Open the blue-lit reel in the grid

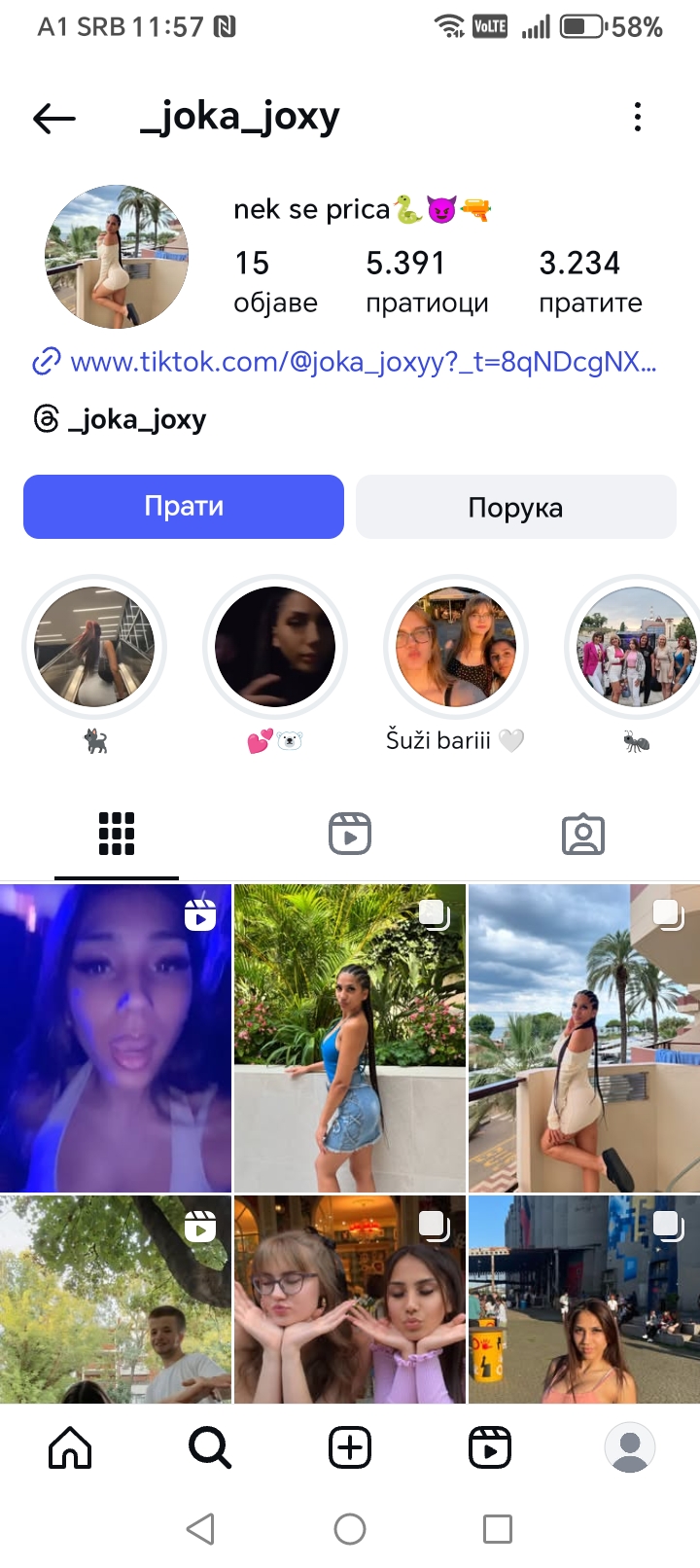[x=116, y=1038]
